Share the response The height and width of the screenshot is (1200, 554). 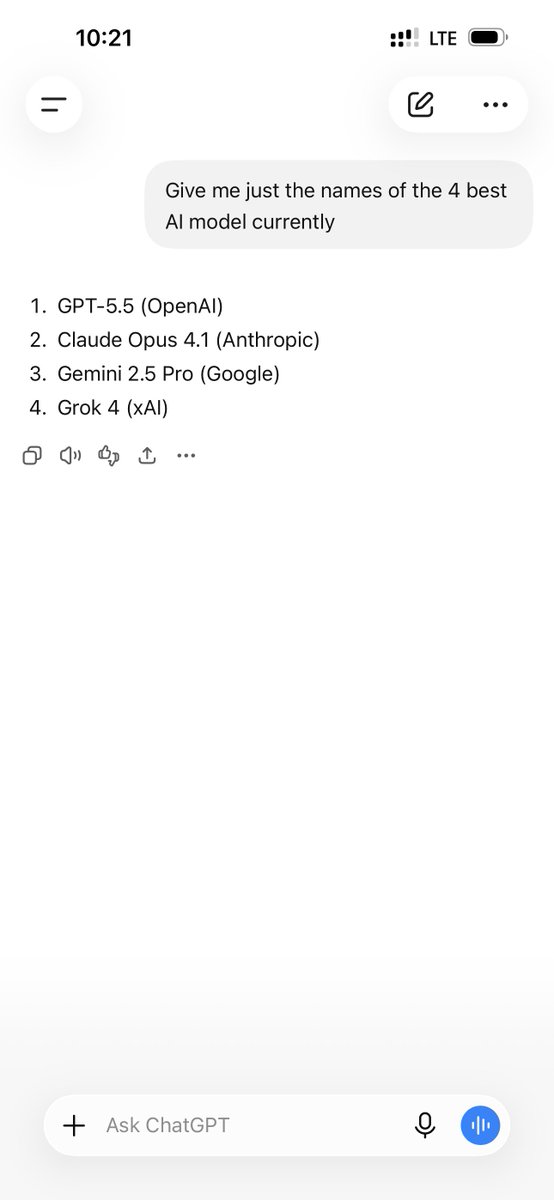[x=147, y=456]
